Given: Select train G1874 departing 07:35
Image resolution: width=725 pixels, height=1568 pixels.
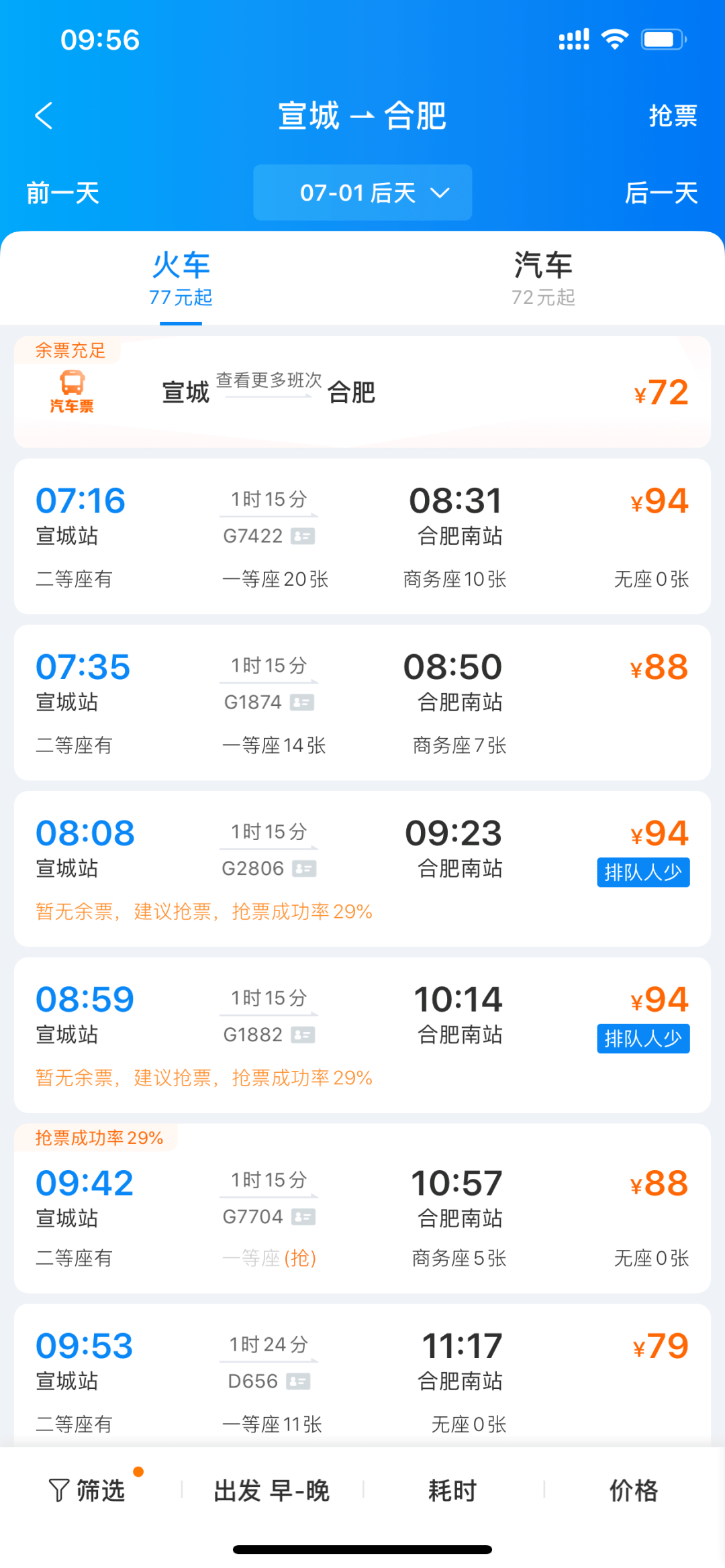Looking at the screenshot, I should [362, 702].
